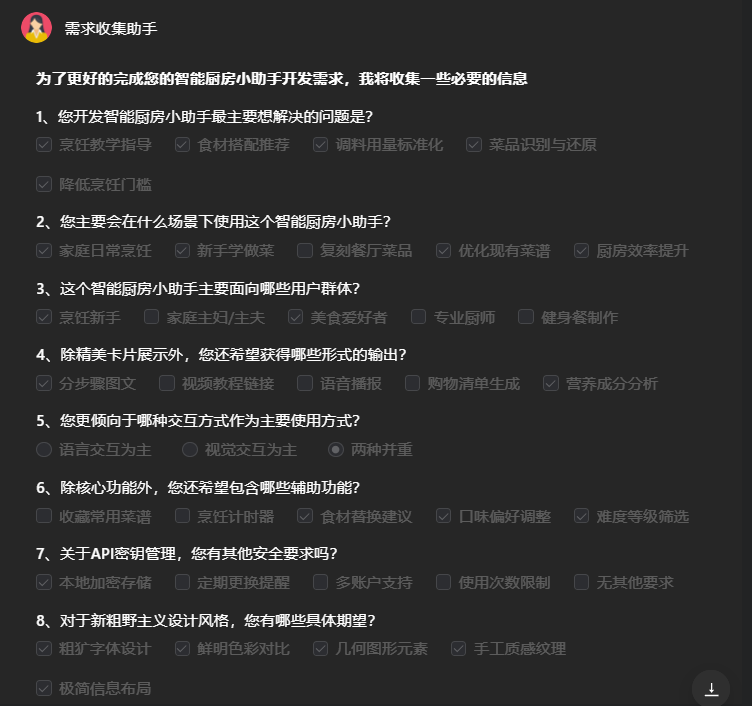
Task: Enable the 烹饪计时器 option
Action: coord(182,516)
